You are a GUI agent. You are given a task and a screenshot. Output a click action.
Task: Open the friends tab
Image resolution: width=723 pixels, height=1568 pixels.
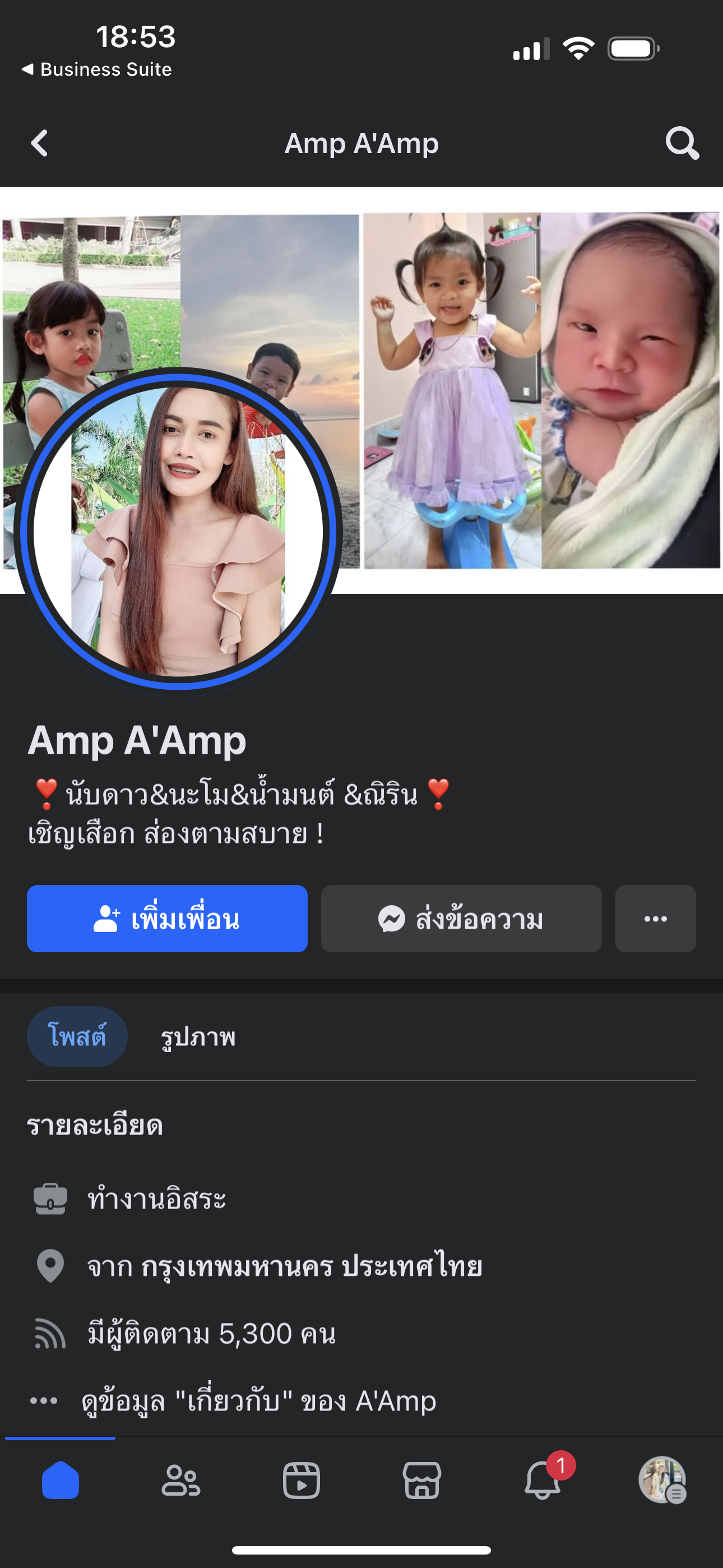[180, 1481]
